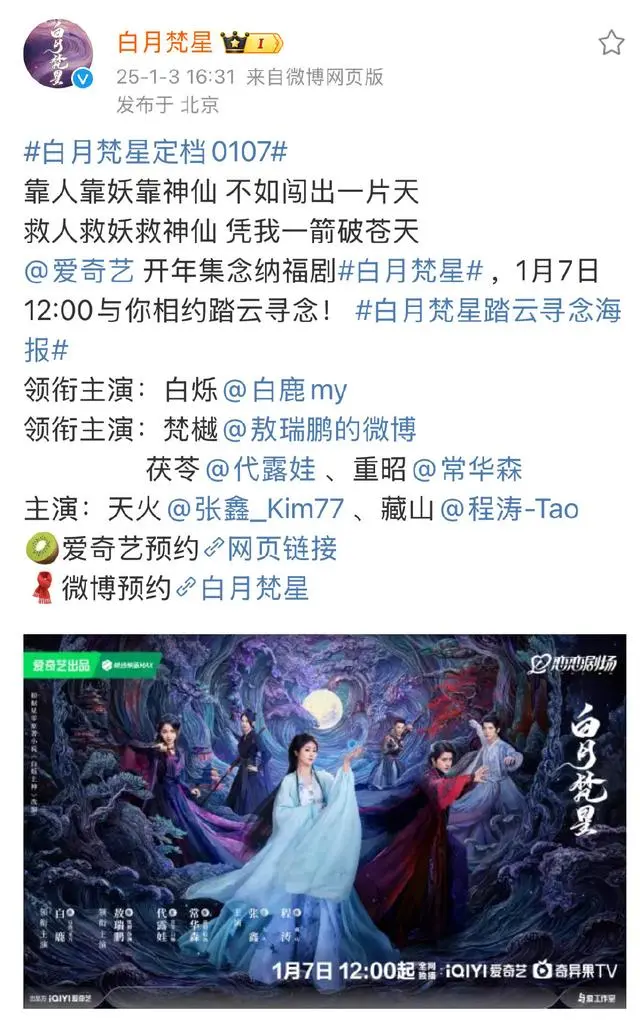Go to @白鹿my profile
640x1026 pixels.
pyautogui.click(x=285, y=389)
